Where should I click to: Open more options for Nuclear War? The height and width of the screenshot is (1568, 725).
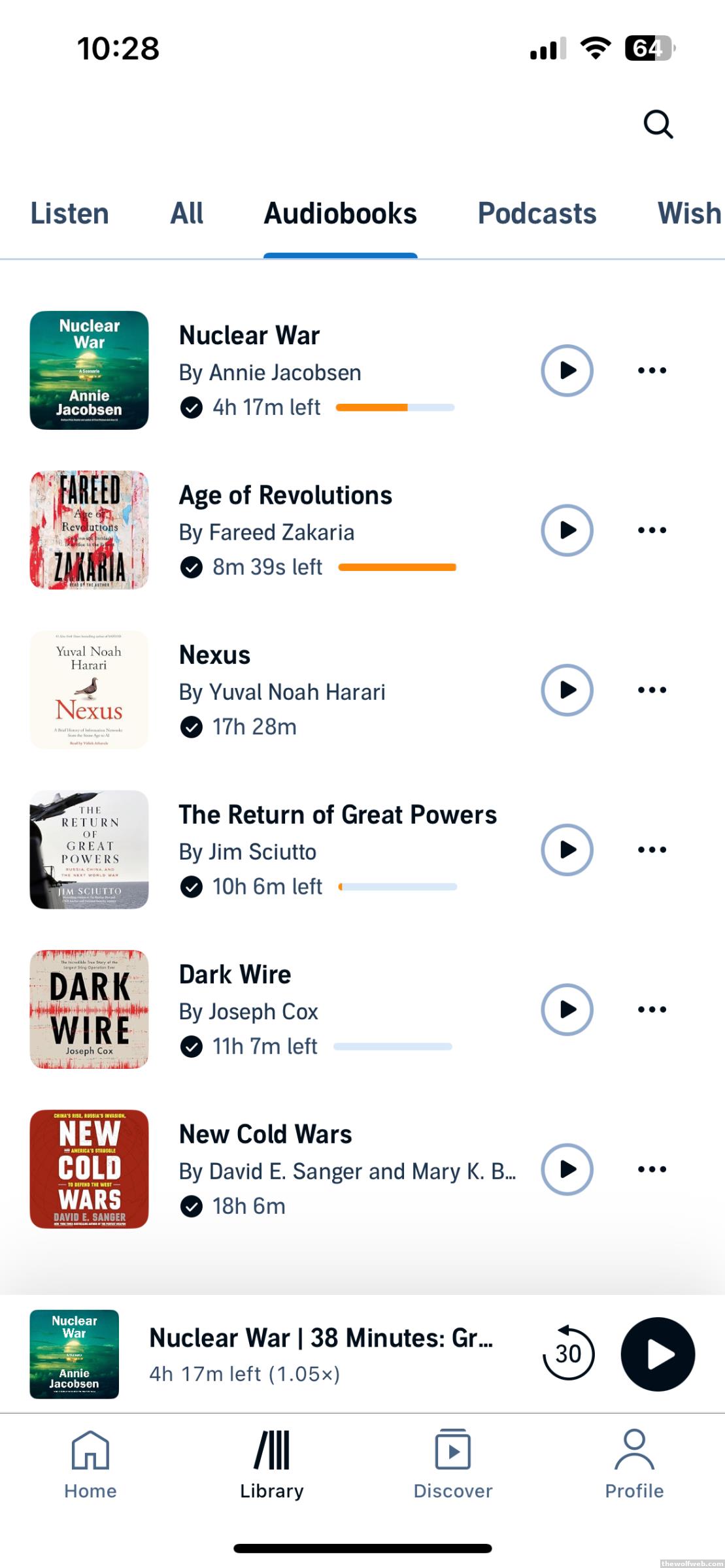[652, 370]
